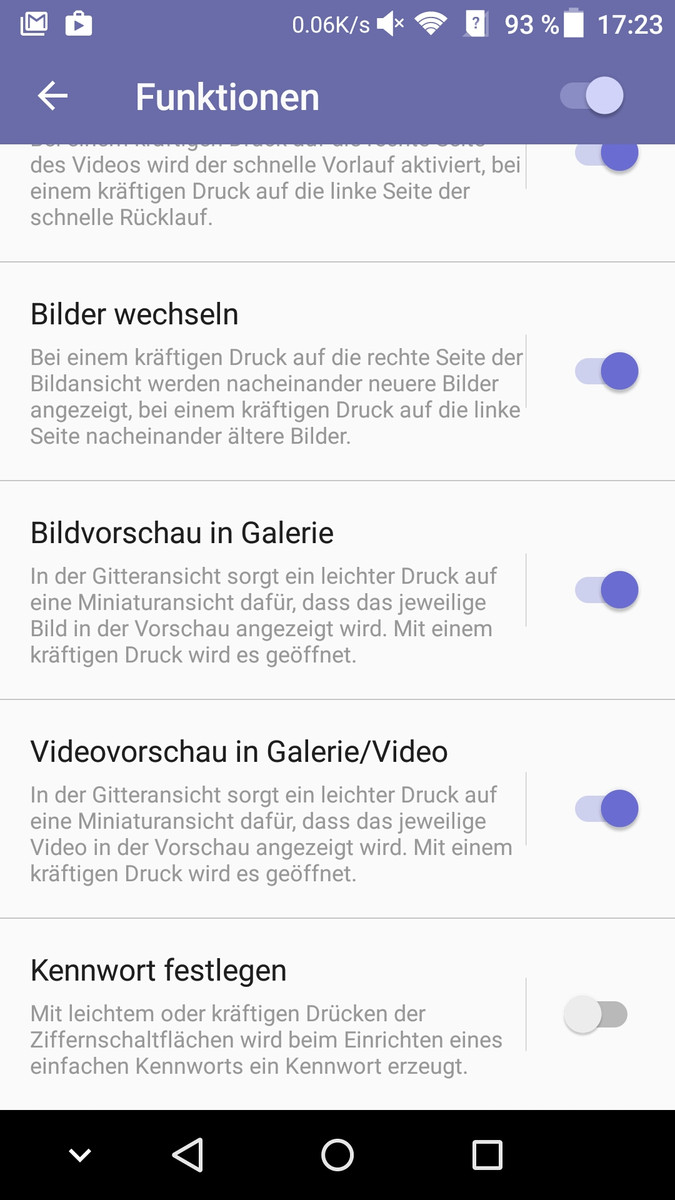
Task: Switch off Videovorschau in Galerie/Video
Action: click(606, 808)
